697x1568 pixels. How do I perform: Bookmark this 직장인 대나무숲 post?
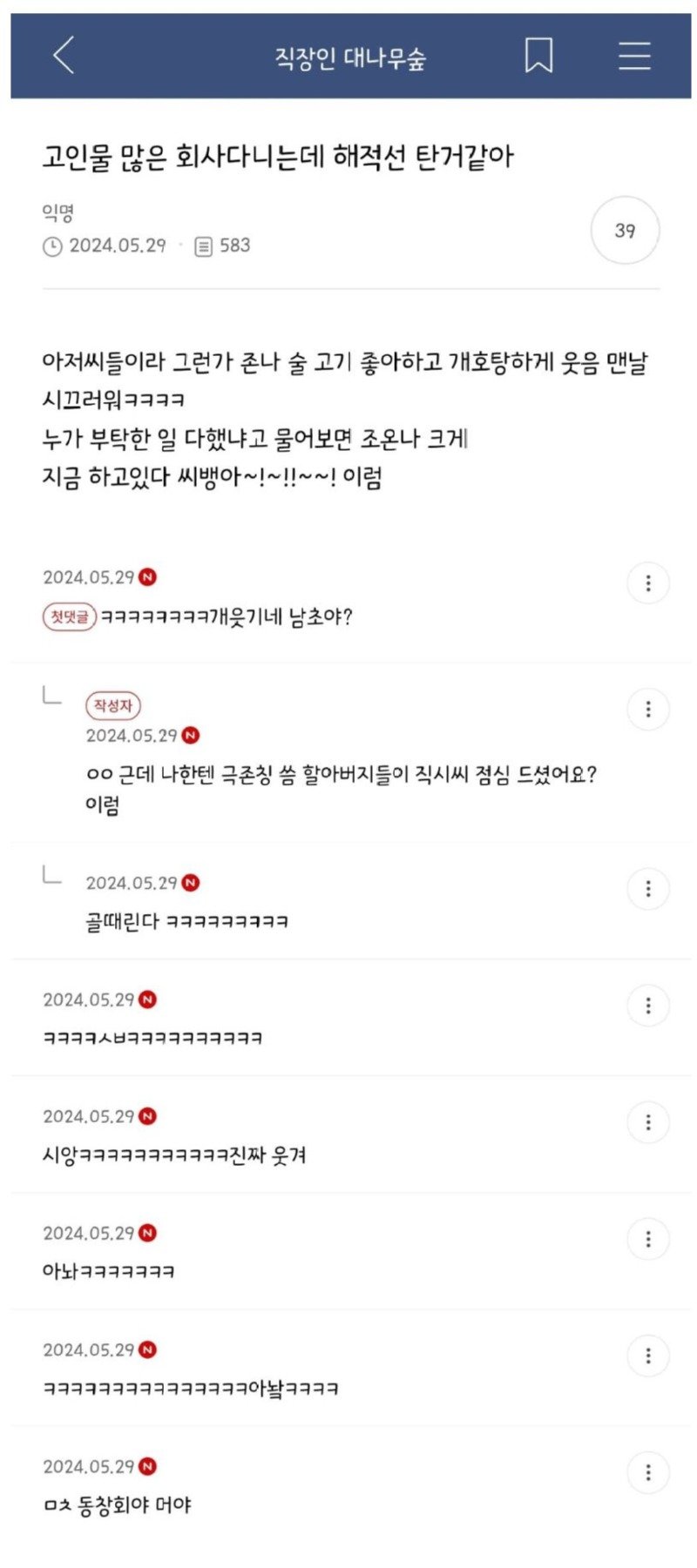click(538, 56)
